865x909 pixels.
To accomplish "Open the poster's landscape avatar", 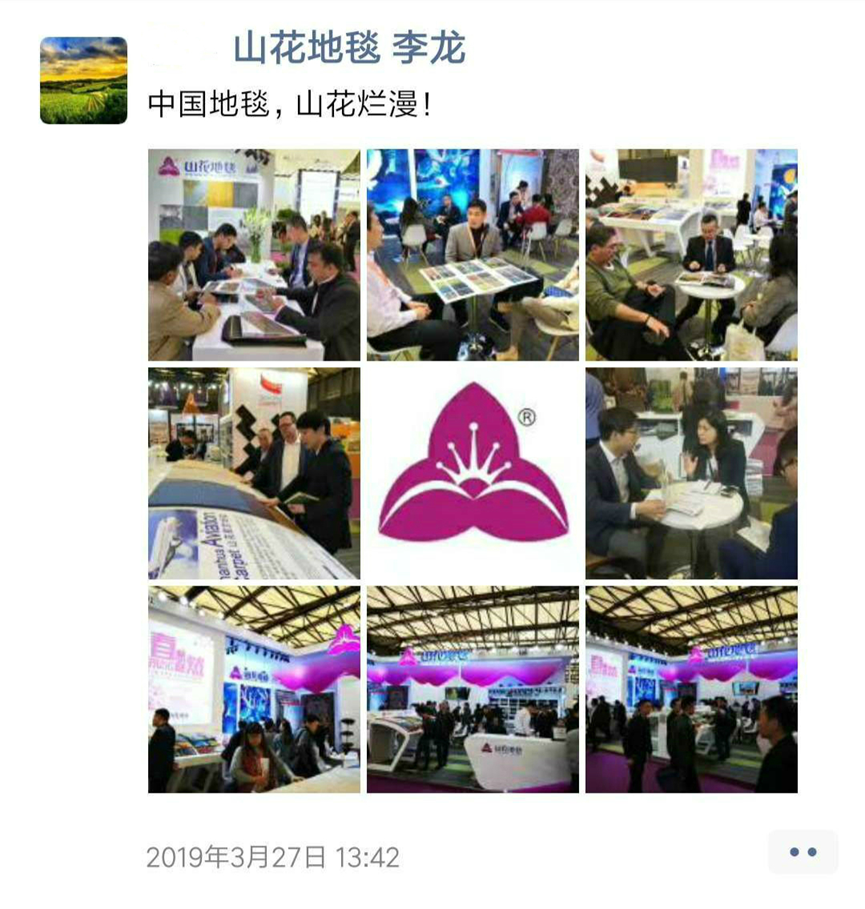I will click(x=83, y=80).
